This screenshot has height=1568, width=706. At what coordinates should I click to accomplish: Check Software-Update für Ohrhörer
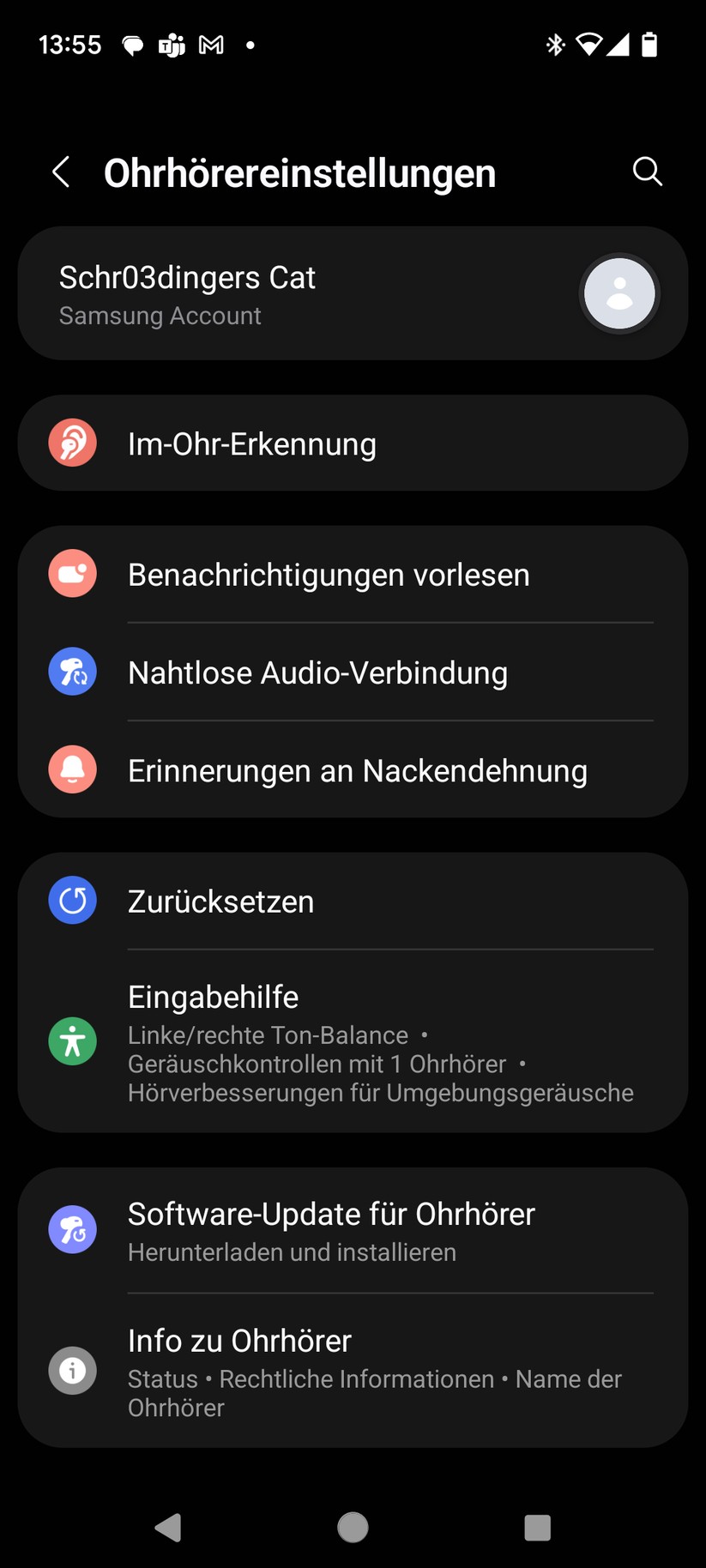[x=352, y=1231]
